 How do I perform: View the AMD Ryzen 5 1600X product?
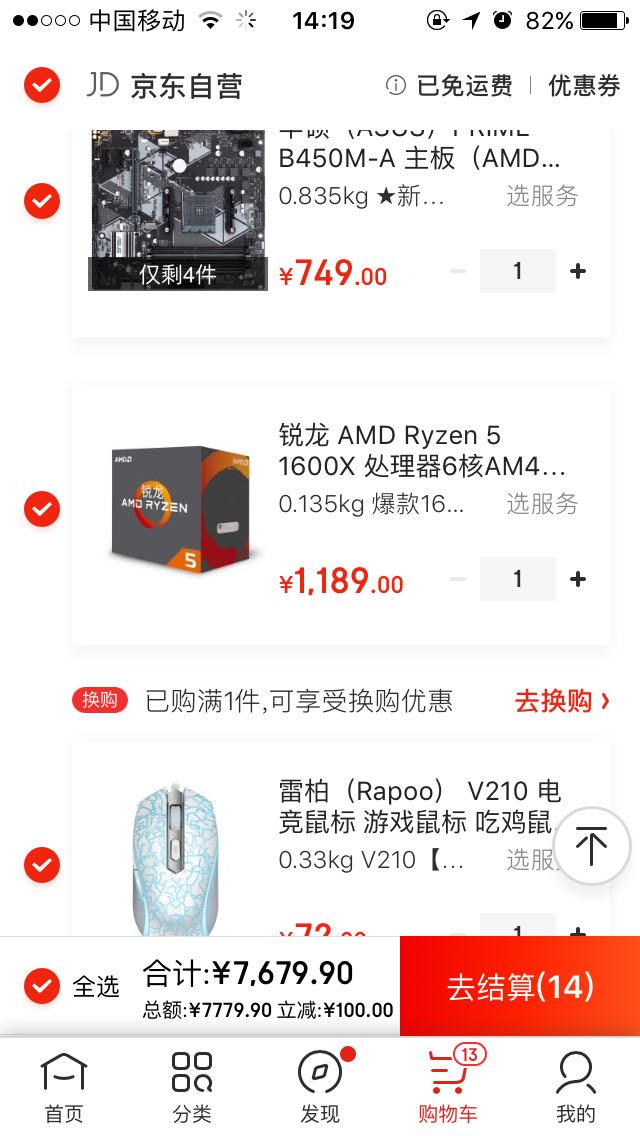pos(420,451)
